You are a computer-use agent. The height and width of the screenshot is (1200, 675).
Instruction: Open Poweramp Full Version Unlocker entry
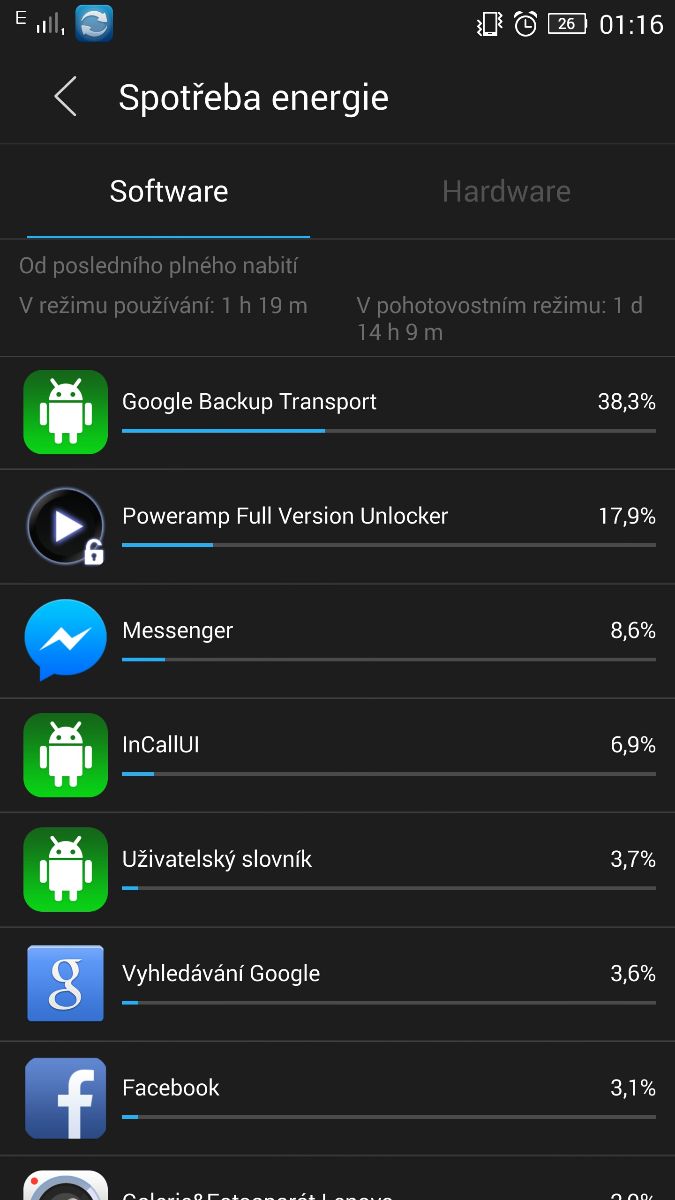coord(337,527)
